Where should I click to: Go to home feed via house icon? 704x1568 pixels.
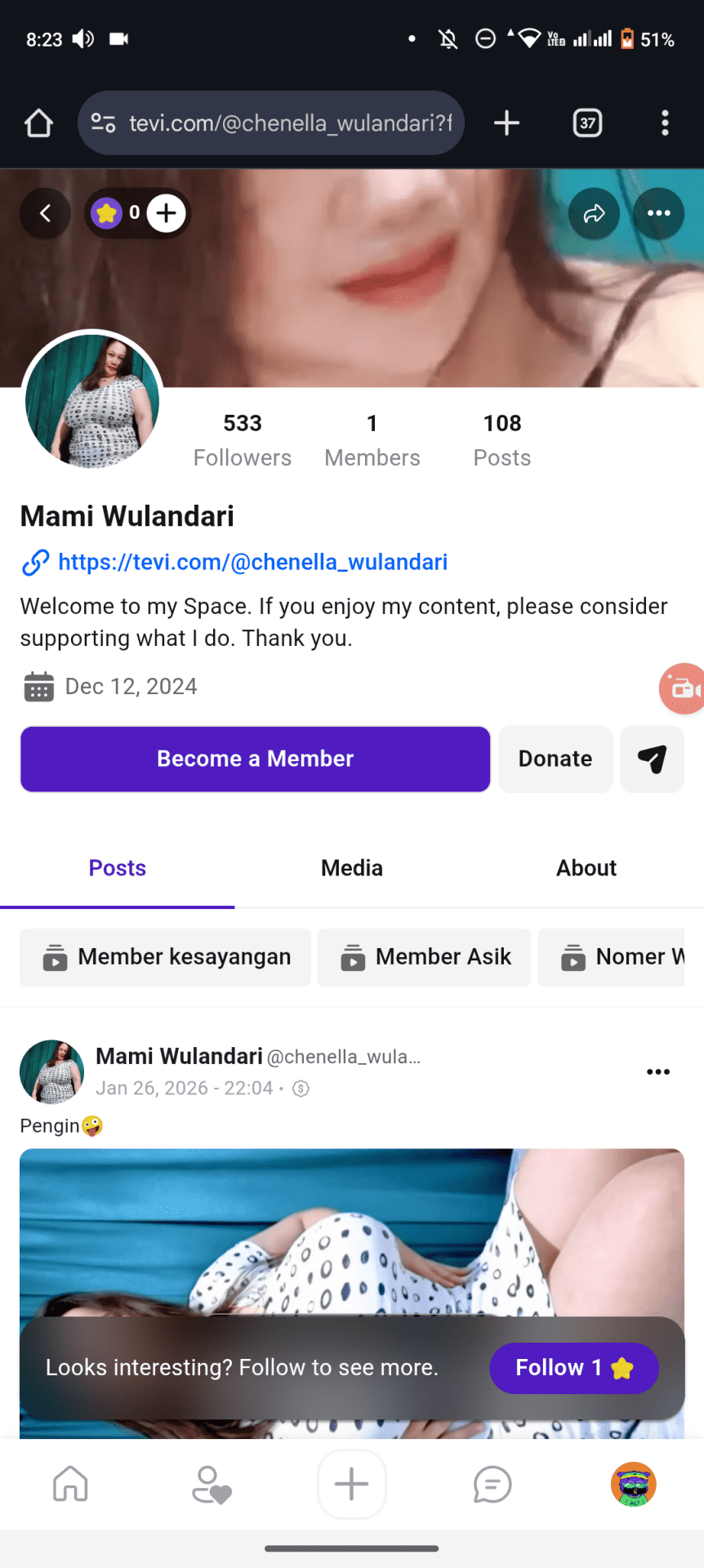[x=70, y=1485]
